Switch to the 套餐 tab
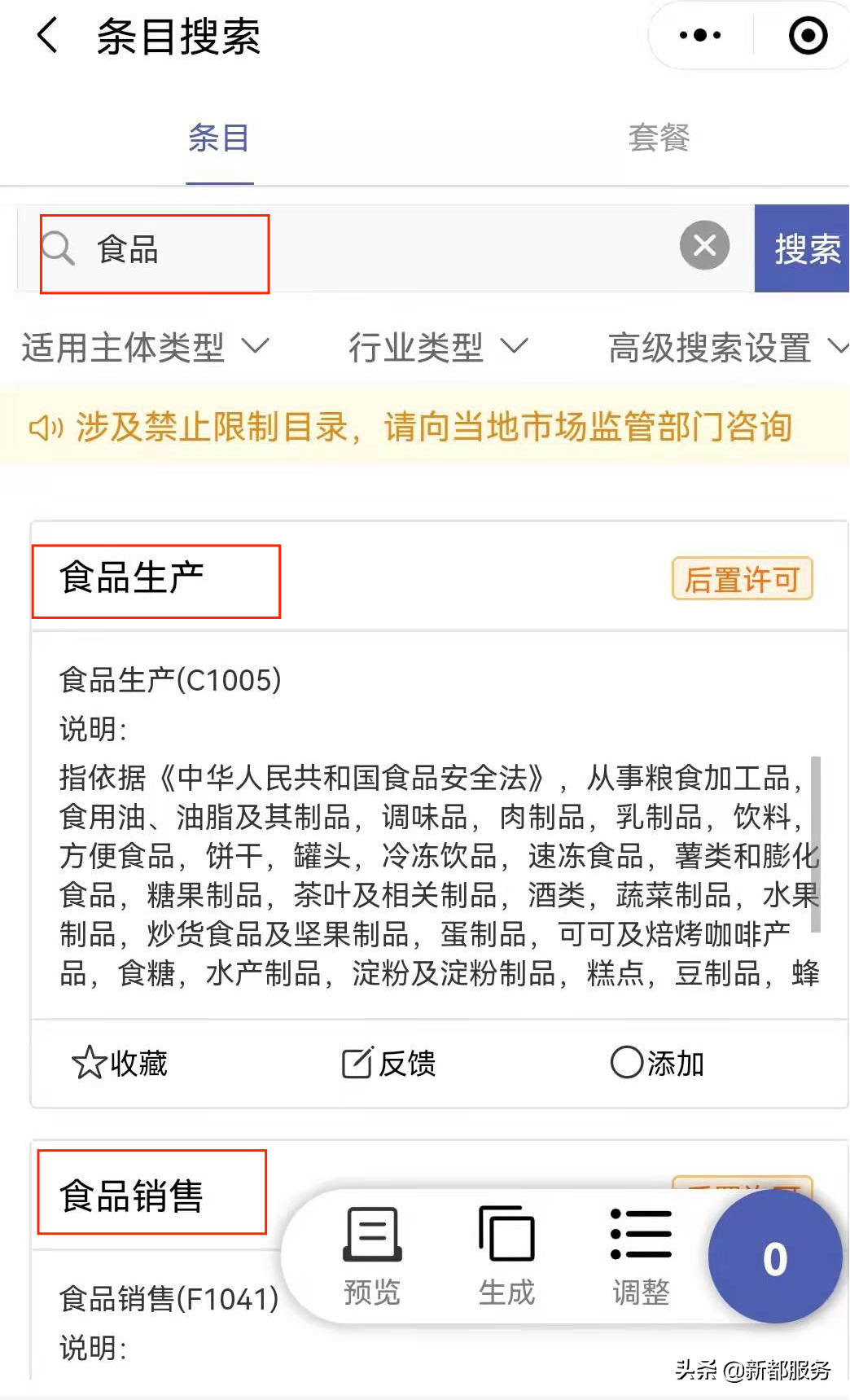This screenshot has width=850, height=1400. click(659, 137)
